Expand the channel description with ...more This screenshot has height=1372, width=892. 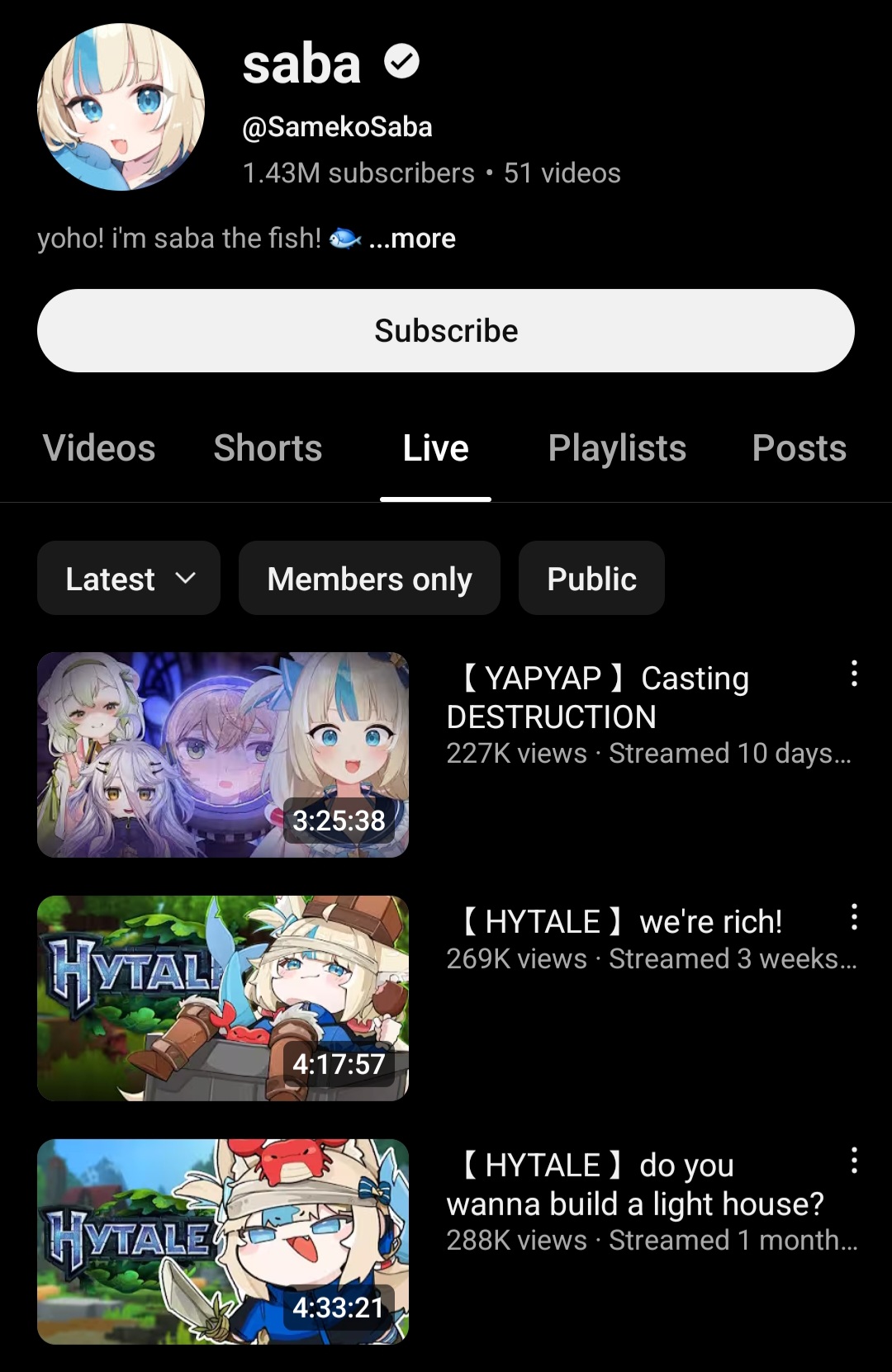coord(412,239)
